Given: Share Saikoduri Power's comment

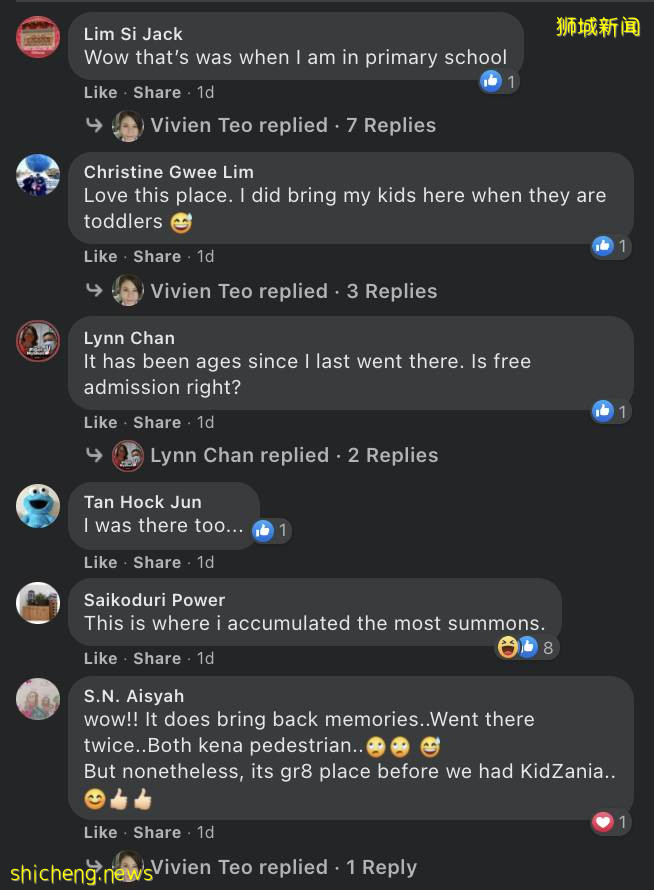Looking at the screenshot, I should [x=157, y=658].
